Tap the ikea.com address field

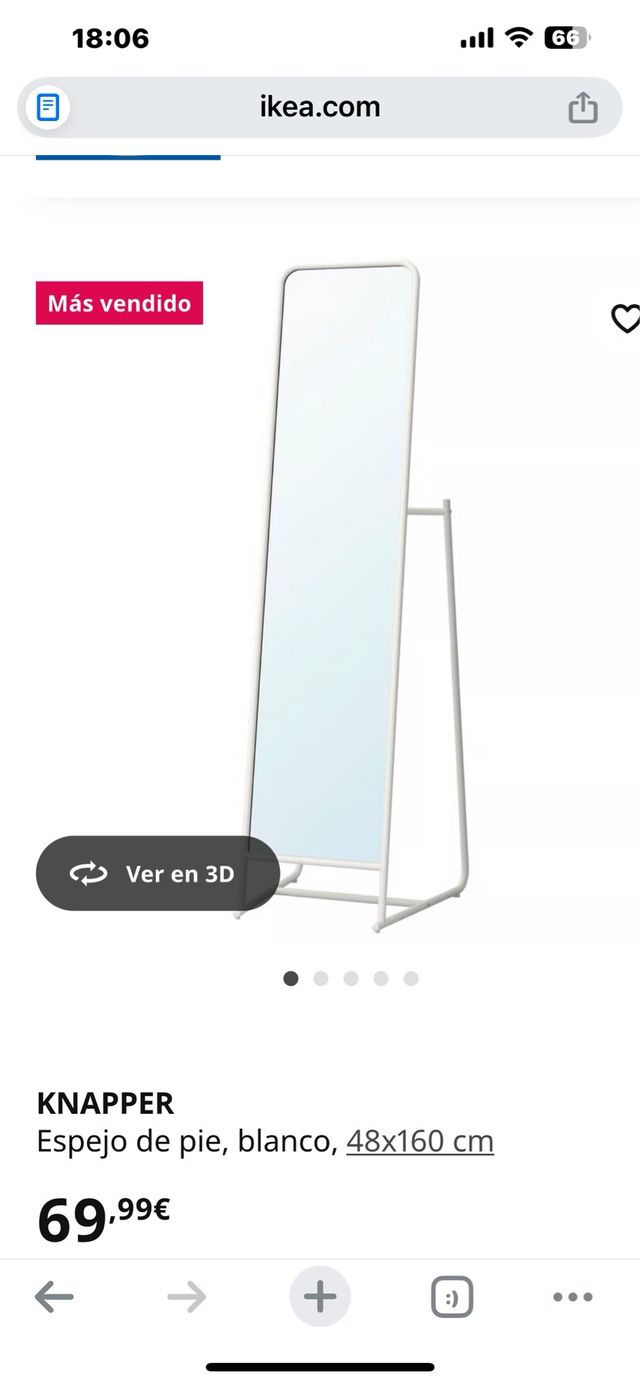(320, 107)
